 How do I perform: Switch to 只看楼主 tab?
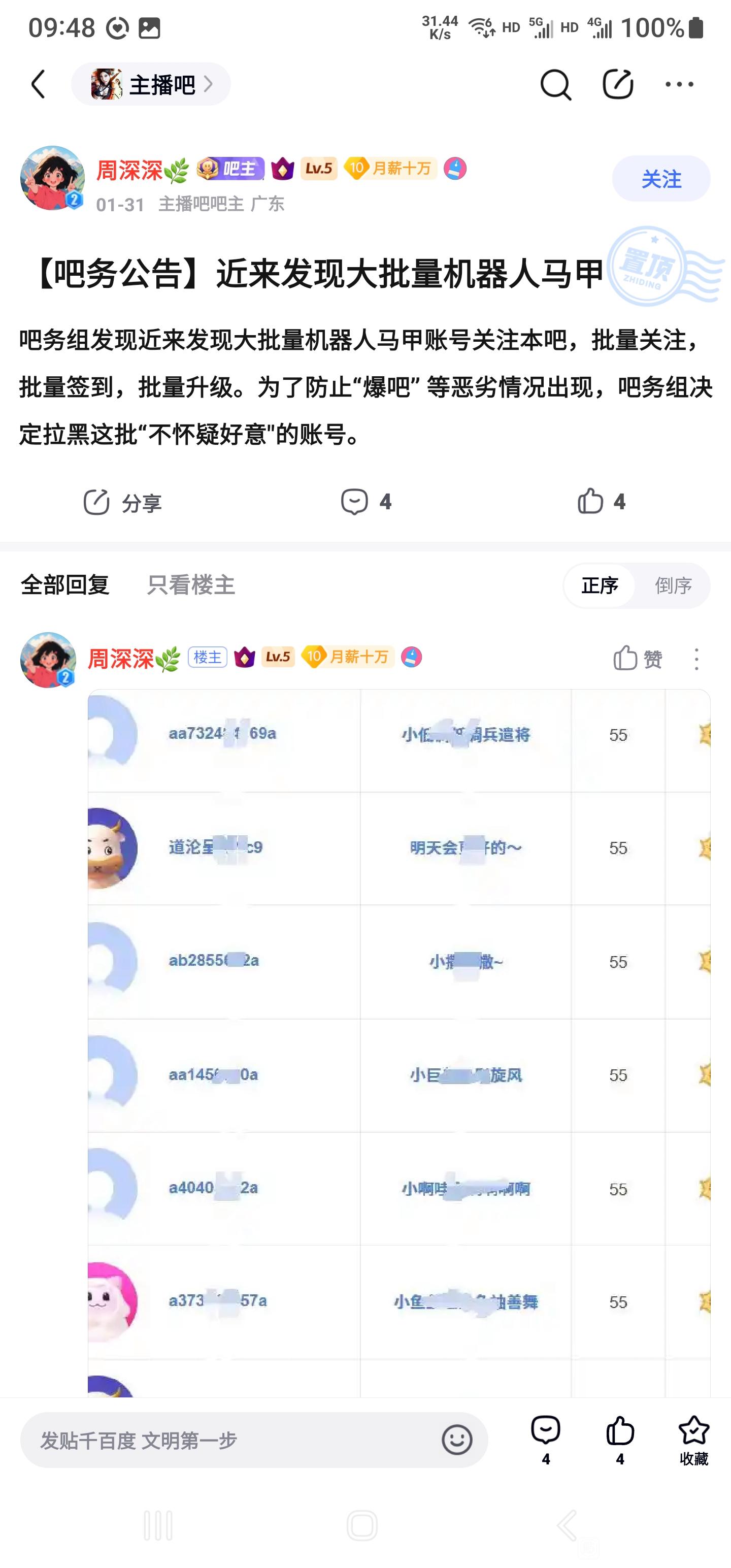[190, 585]
